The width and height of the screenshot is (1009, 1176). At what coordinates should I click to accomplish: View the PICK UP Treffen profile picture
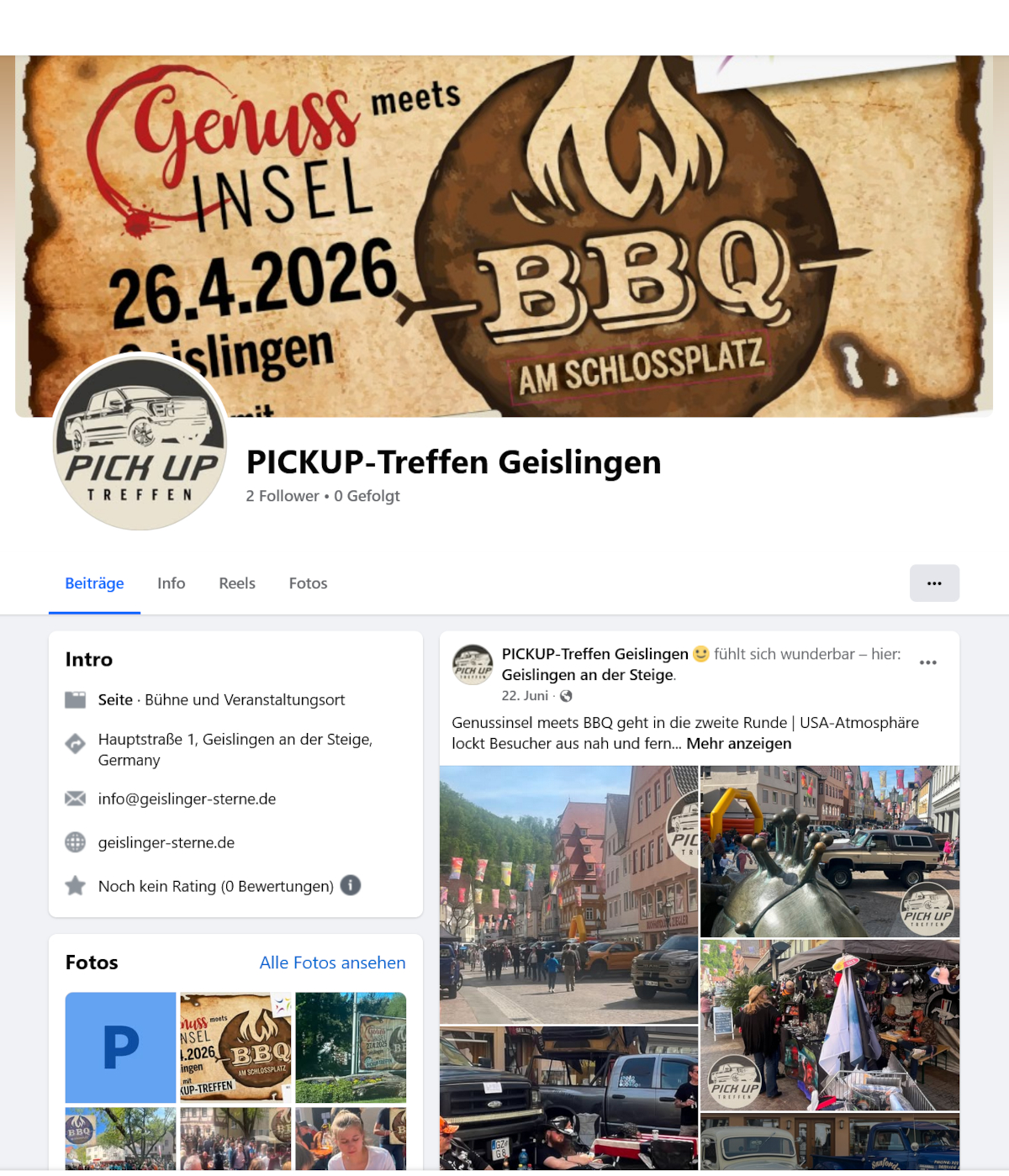(x=140, y=442)
